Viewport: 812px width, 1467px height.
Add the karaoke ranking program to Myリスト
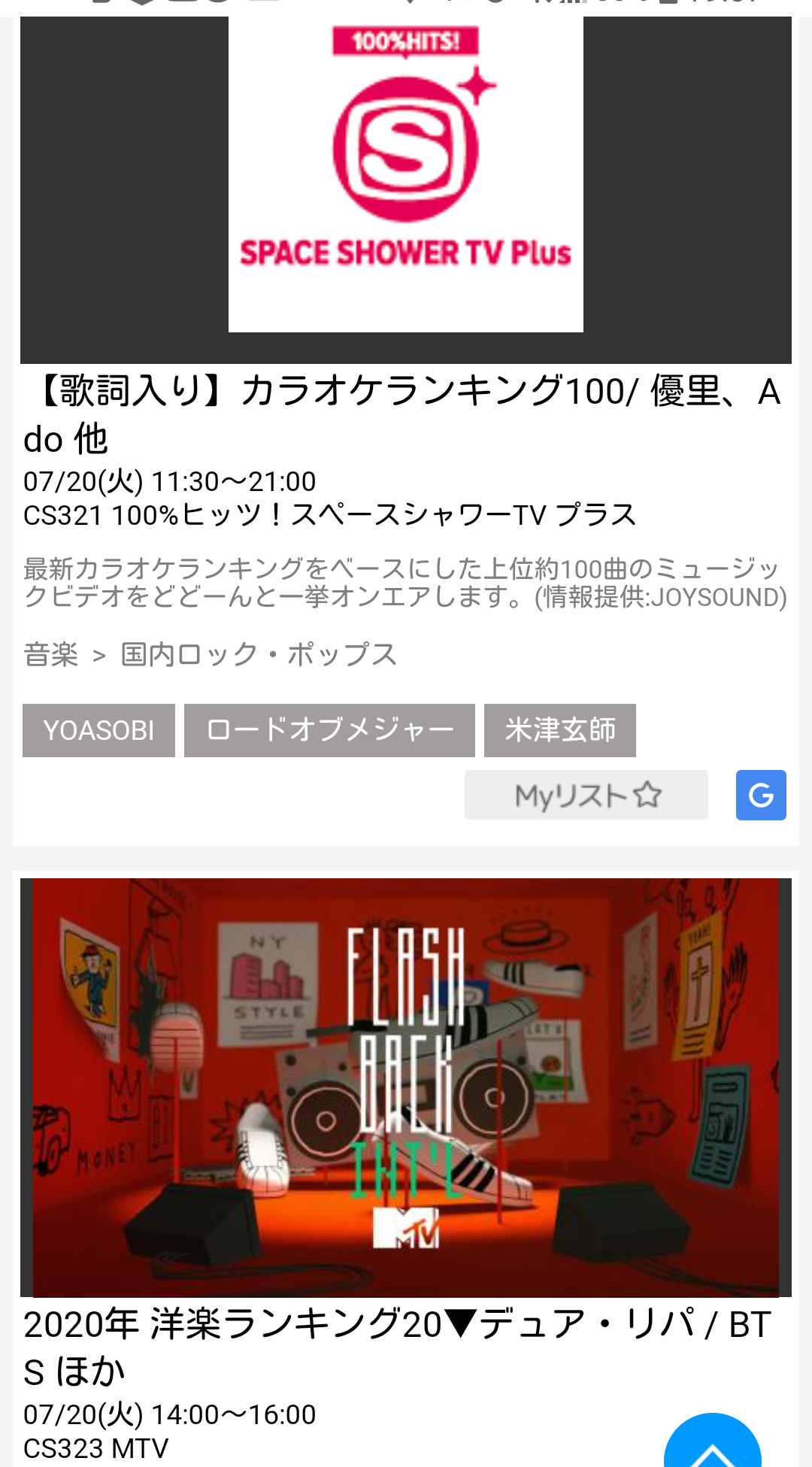tap(586, 795)
